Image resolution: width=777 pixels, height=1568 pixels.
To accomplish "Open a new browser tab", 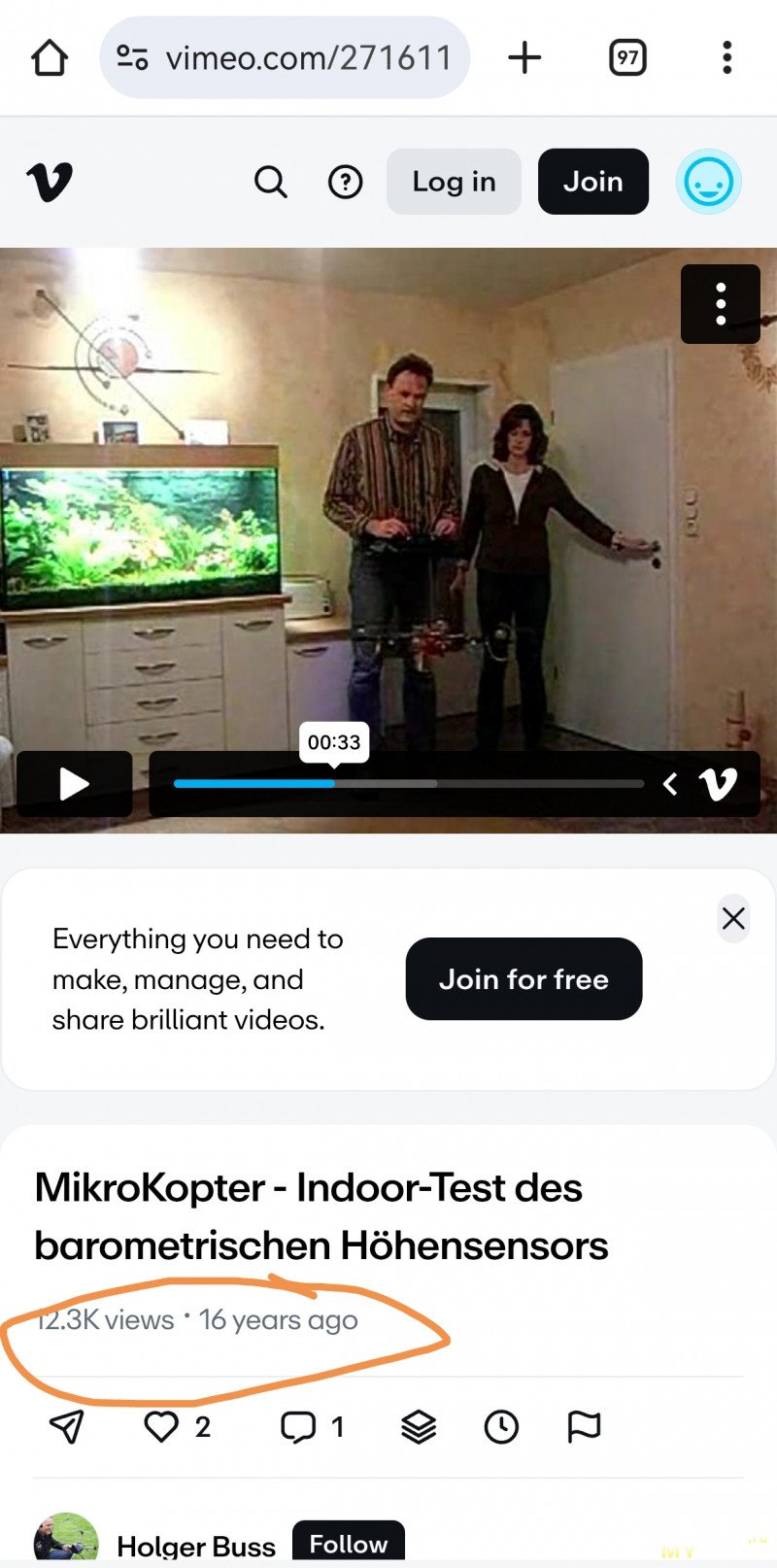I will [524, 58].
